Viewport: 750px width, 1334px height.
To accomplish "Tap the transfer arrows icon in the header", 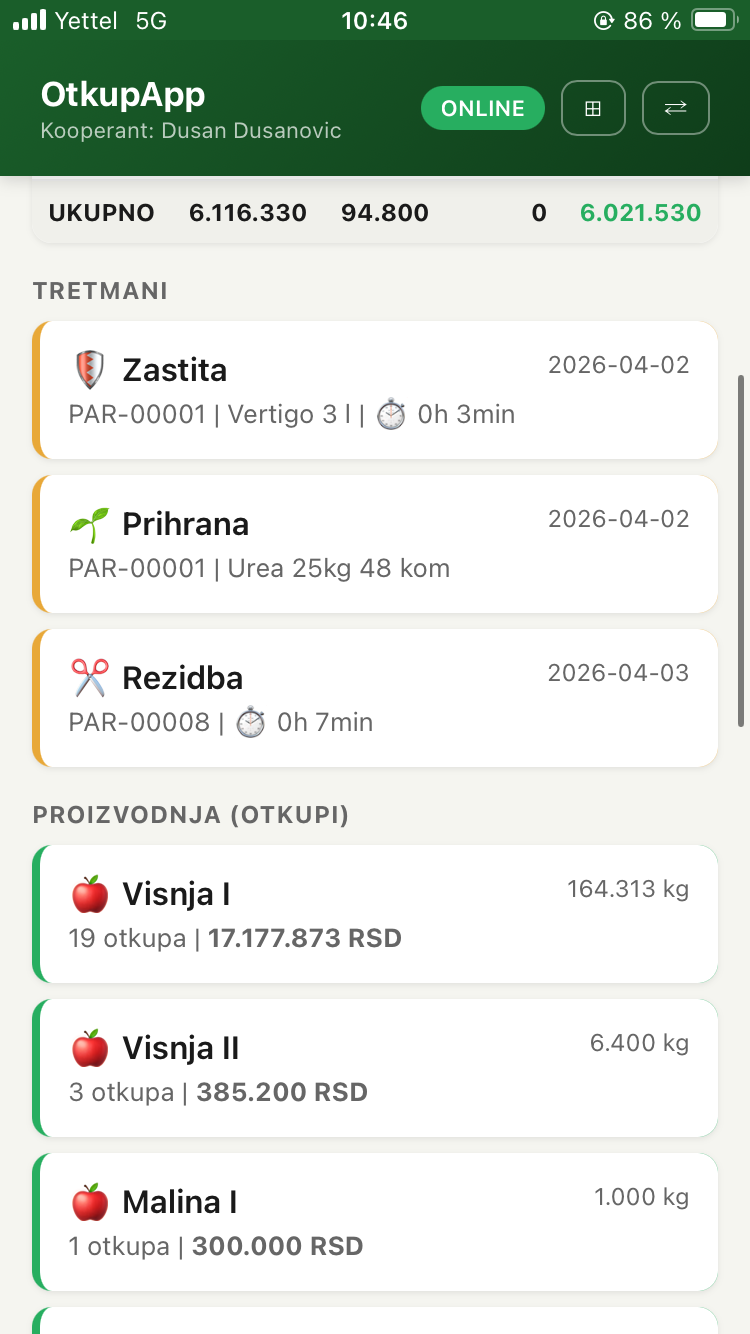I will 676,107.
